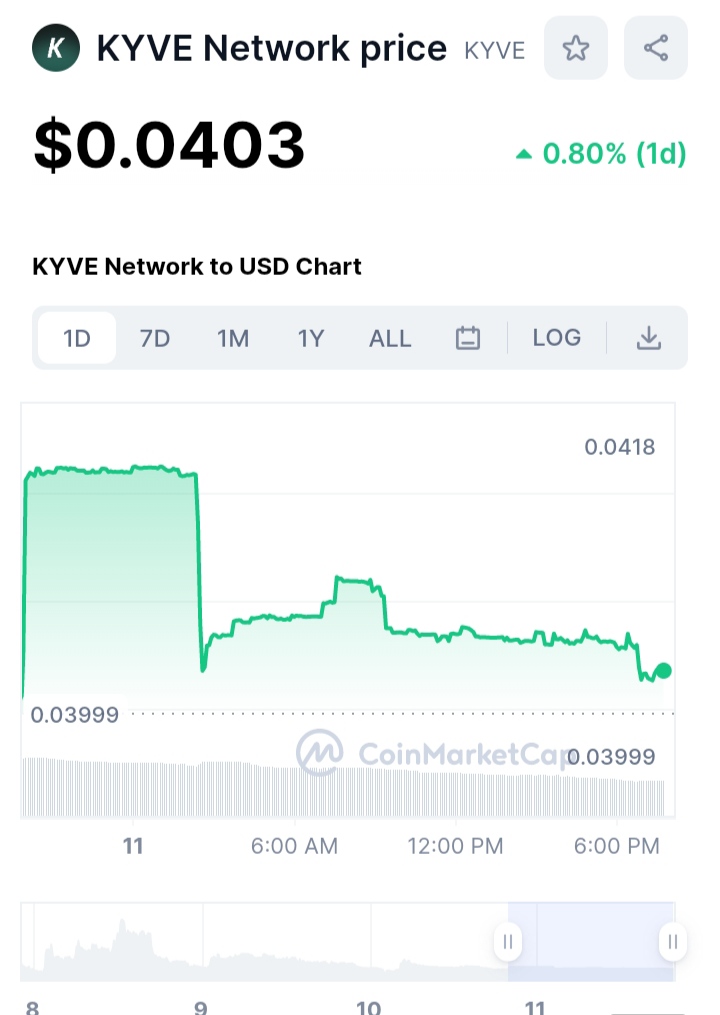
Task: Show the 1Y chart range
Action: (311, 338)
